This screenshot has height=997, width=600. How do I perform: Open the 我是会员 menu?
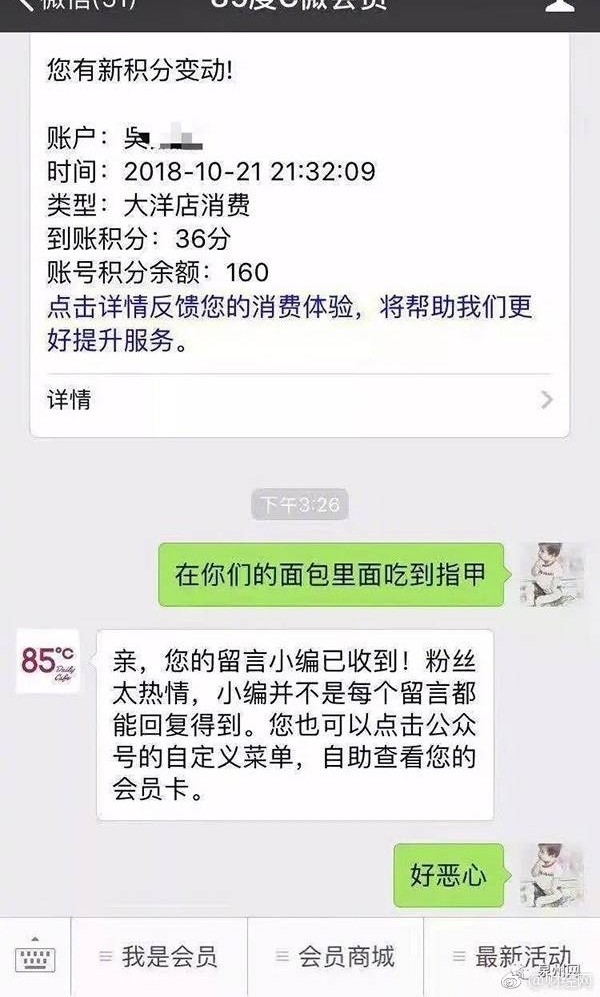160,956
